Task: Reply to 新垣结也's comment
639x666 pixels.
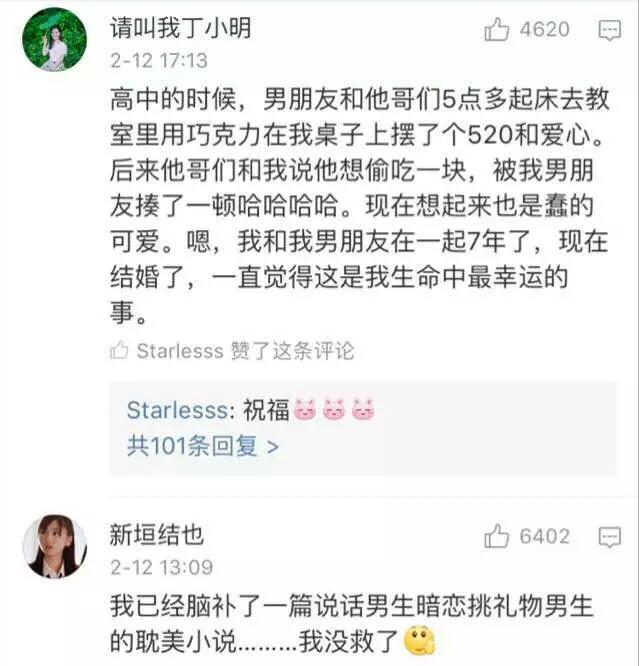Action: 610,538
